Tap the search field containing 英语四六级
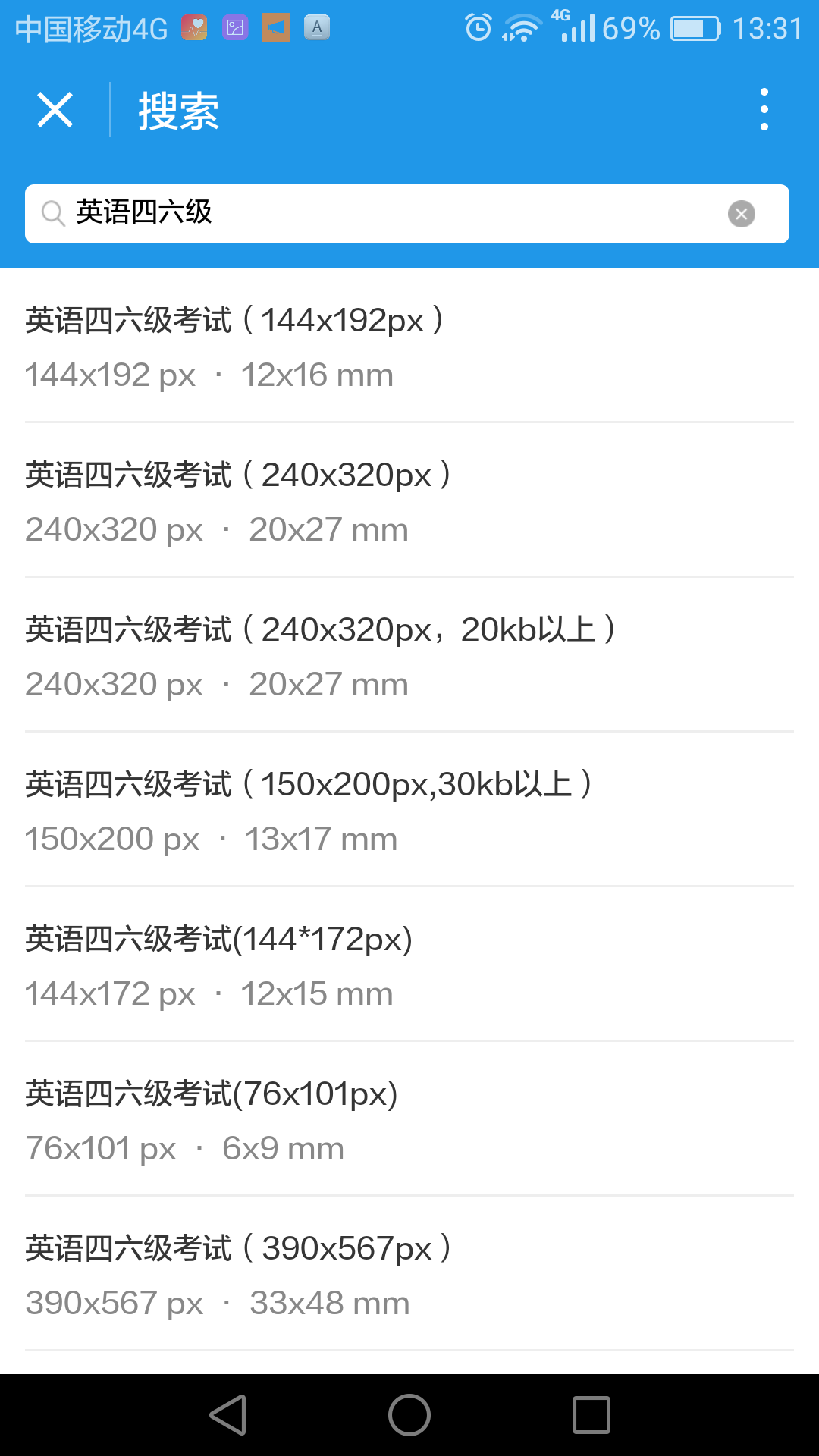The height and width of the screenshot is (1456, 819). [x=407, y=214]
